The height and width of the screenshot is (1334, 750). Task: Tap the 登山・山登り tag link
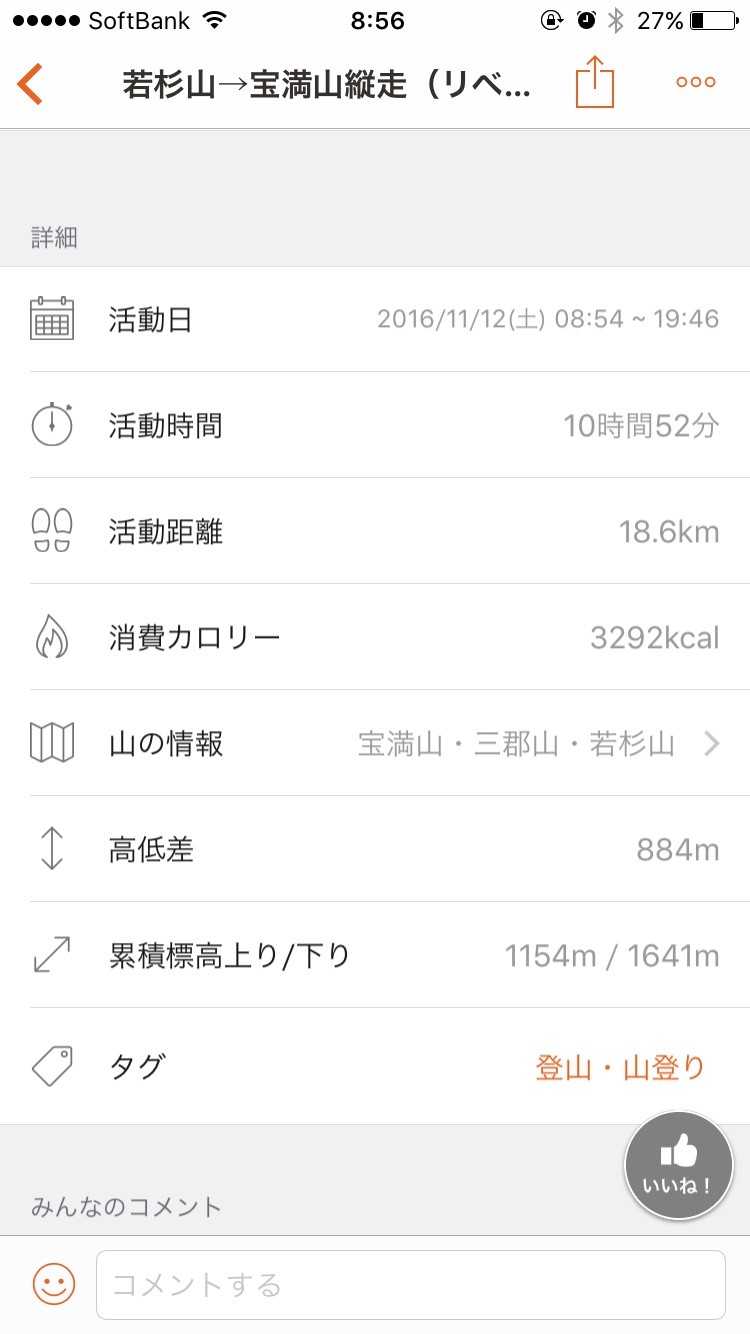[x=620, y=1068]
